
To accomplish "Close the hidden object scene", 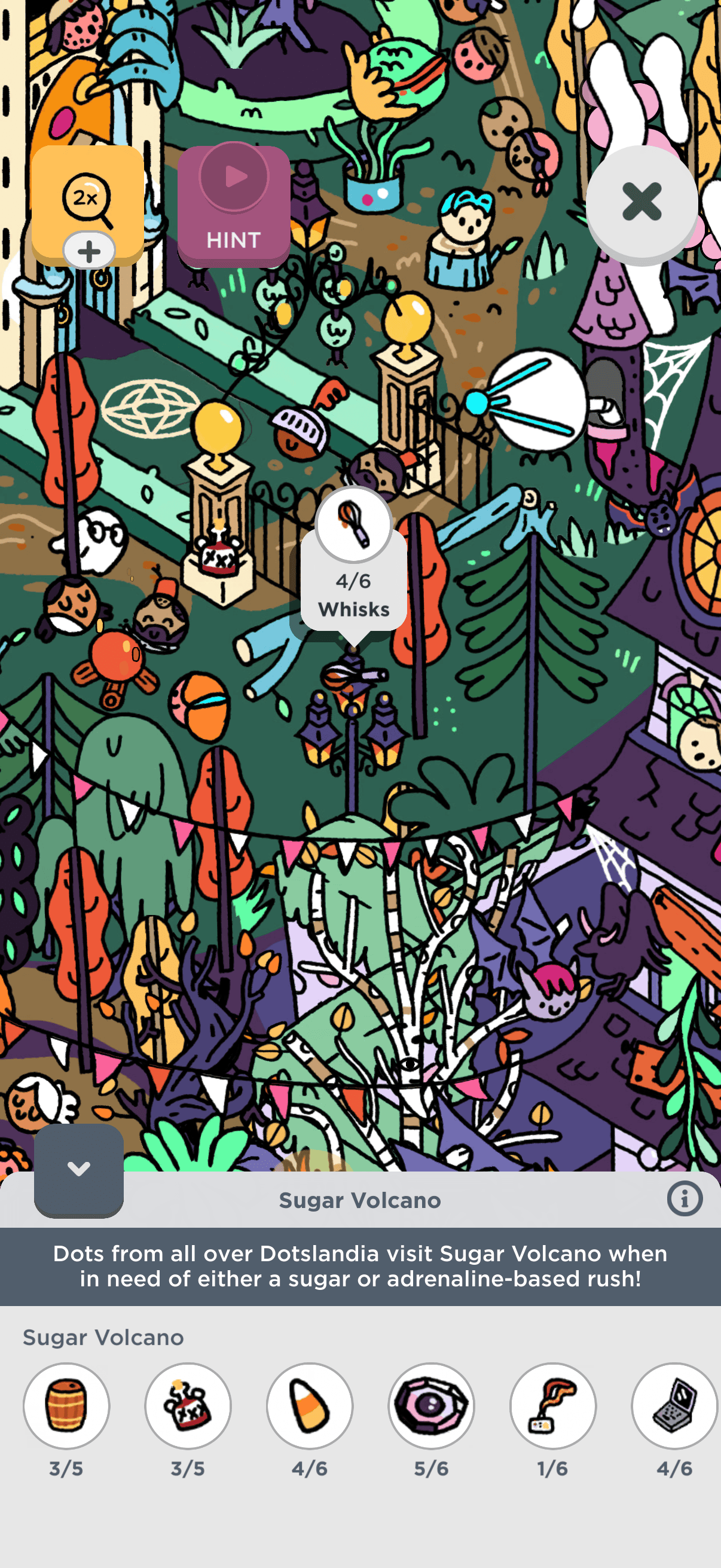I will coord(641,202).
